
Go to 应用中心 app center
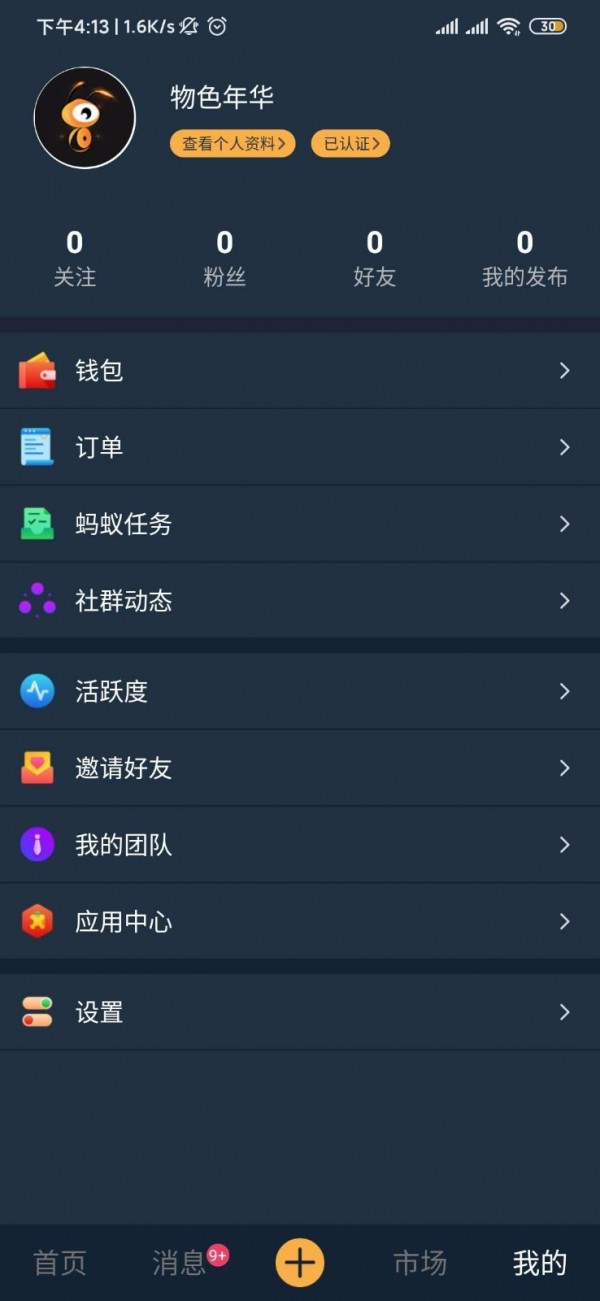point(300,921)
